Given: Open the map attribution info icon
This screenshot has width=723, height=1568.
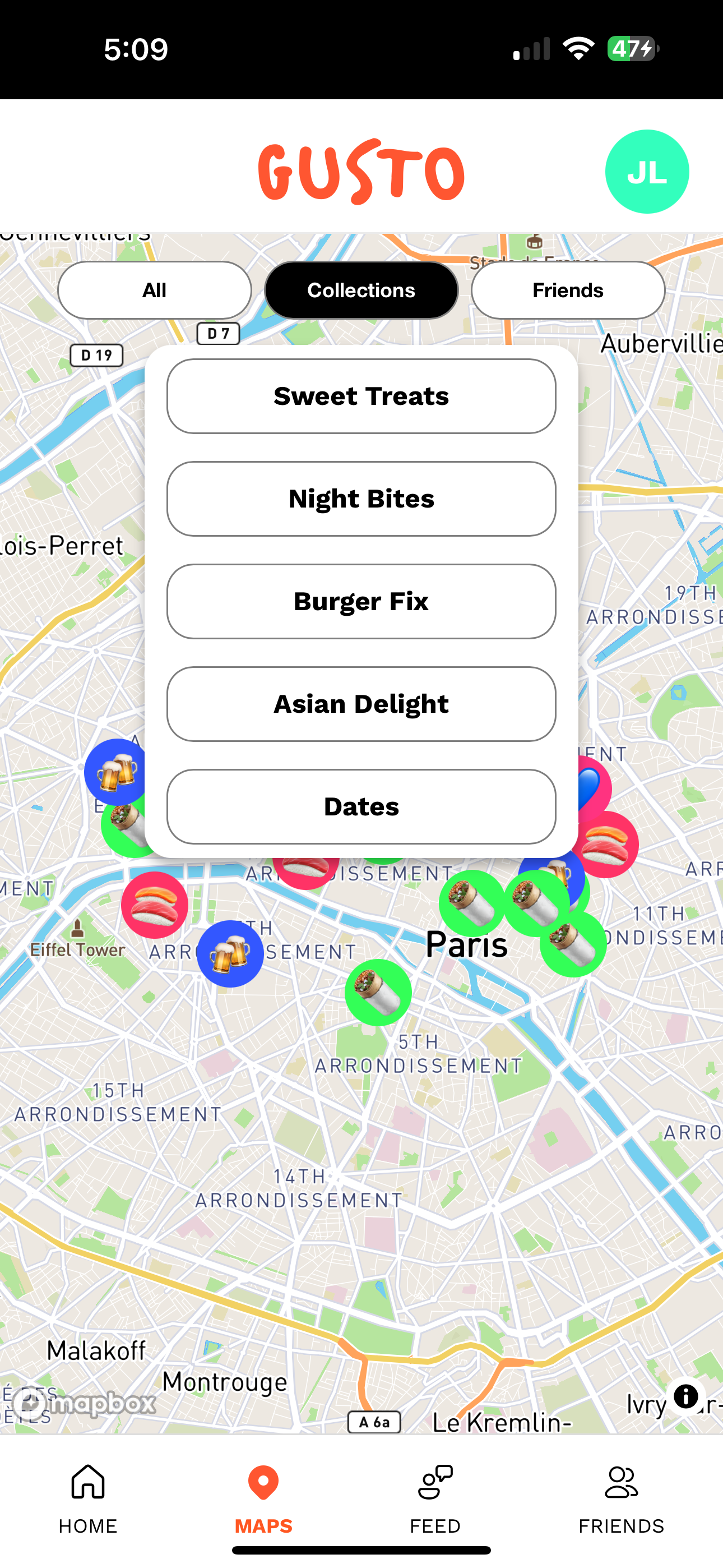Looking at the screenshot, I should [685, 1396].
